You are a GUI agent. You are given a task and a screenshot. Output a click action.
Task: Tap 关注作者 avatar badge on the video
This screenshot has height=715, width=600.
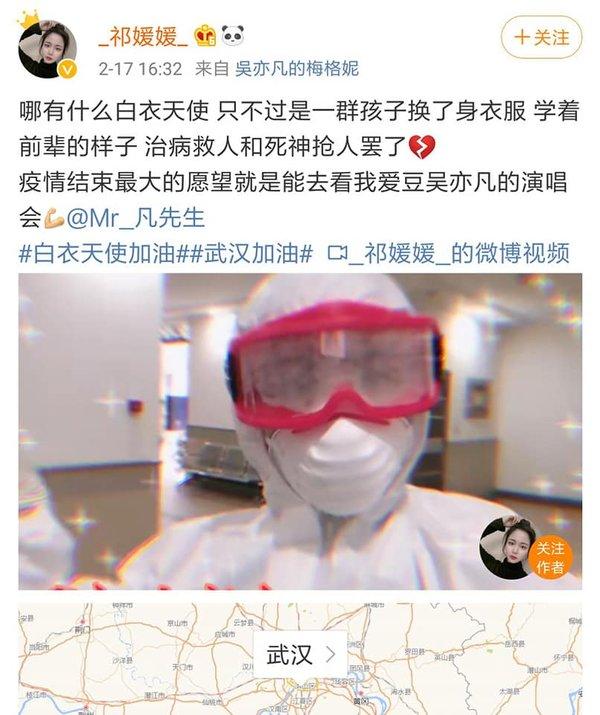point(520,548)
